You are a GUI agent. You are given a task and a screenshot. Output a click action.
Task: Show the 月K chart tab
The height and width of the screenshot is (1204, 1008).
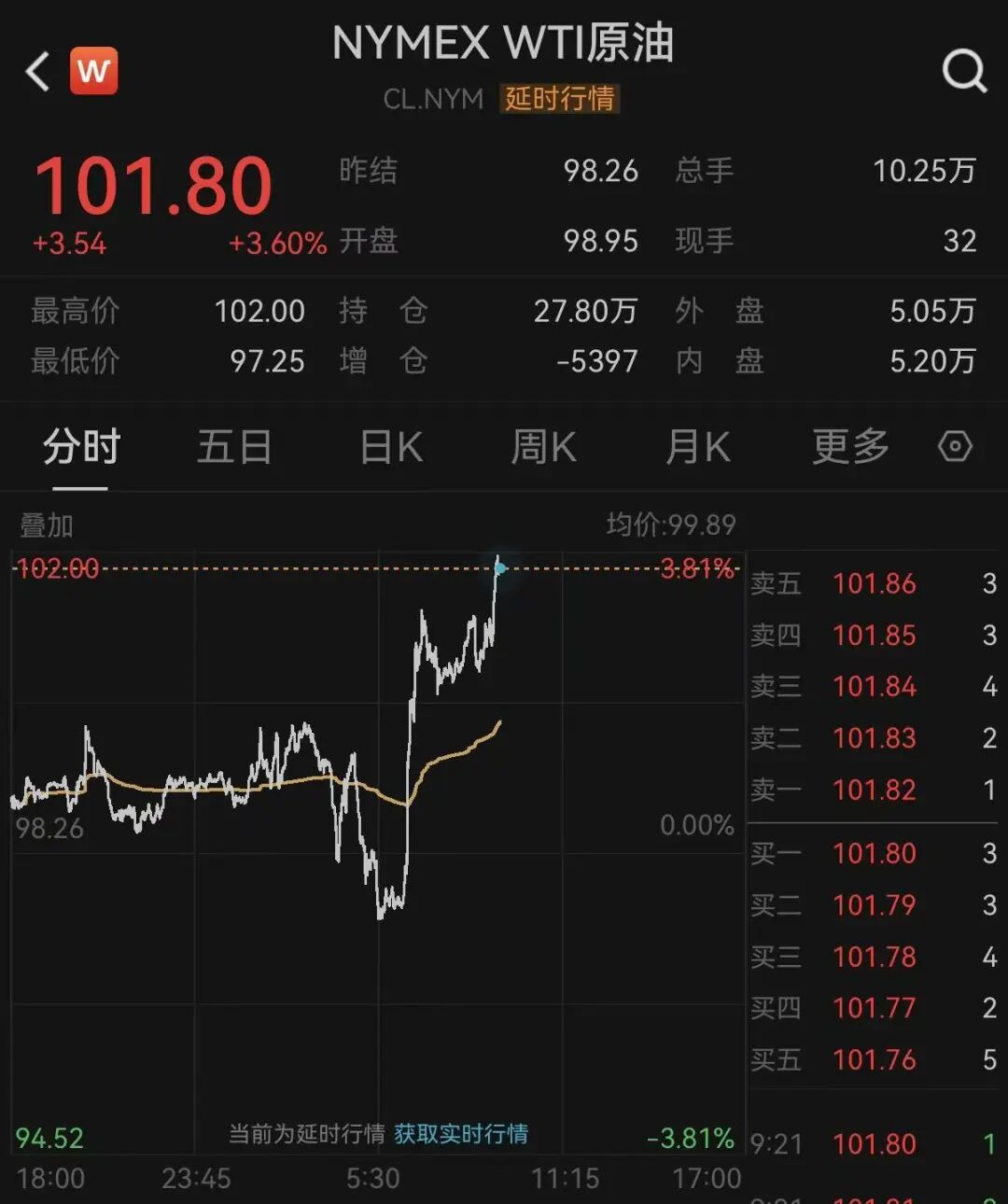coord(697,447)
